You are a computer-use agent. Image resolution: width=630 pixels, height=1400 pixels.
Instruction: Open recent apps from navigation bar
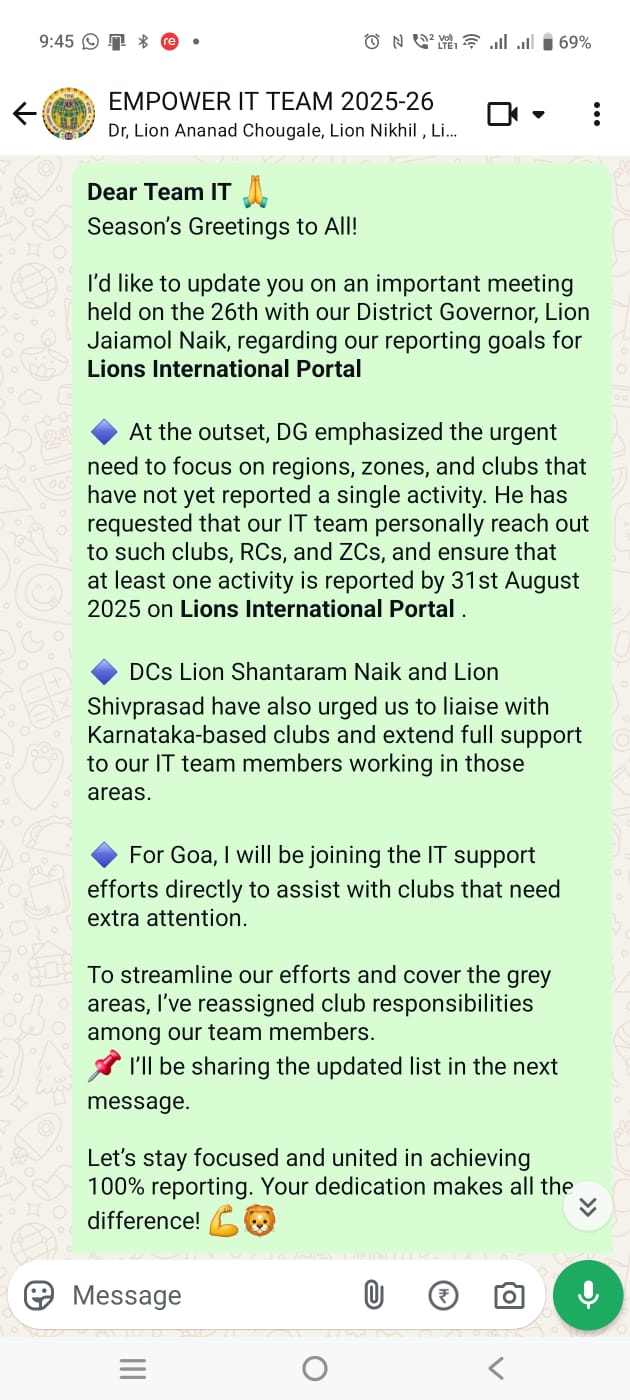pyautogui.click(x=133, y=1369)
